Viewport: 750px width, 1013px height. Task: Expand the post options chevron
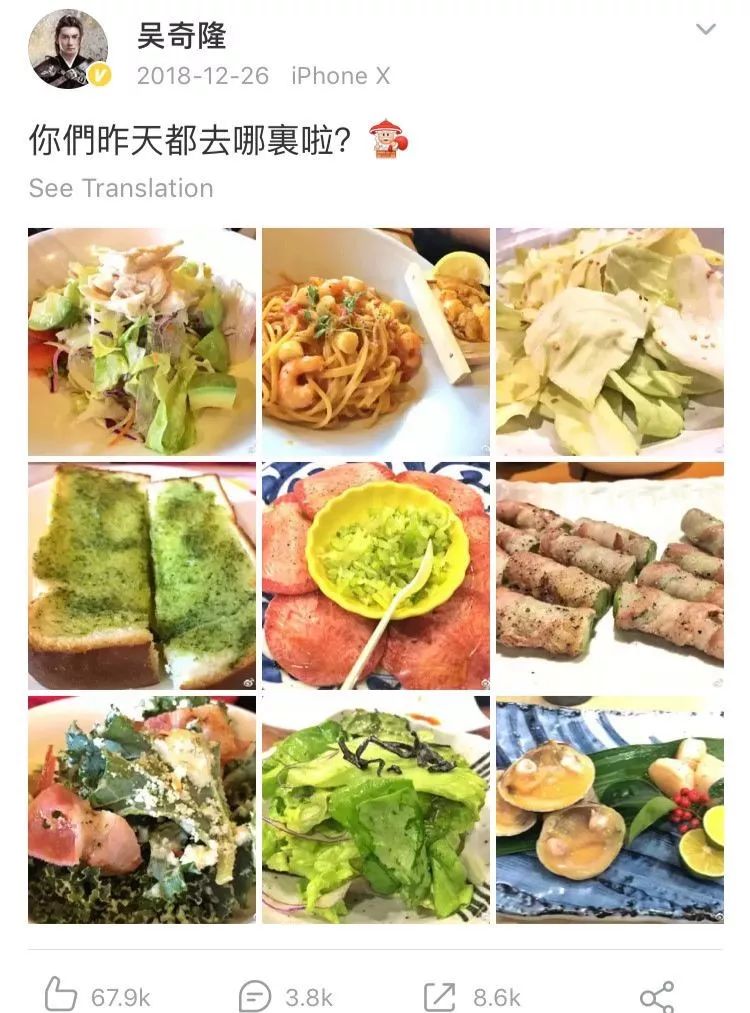pyautogui.click(x=706, y=29)
